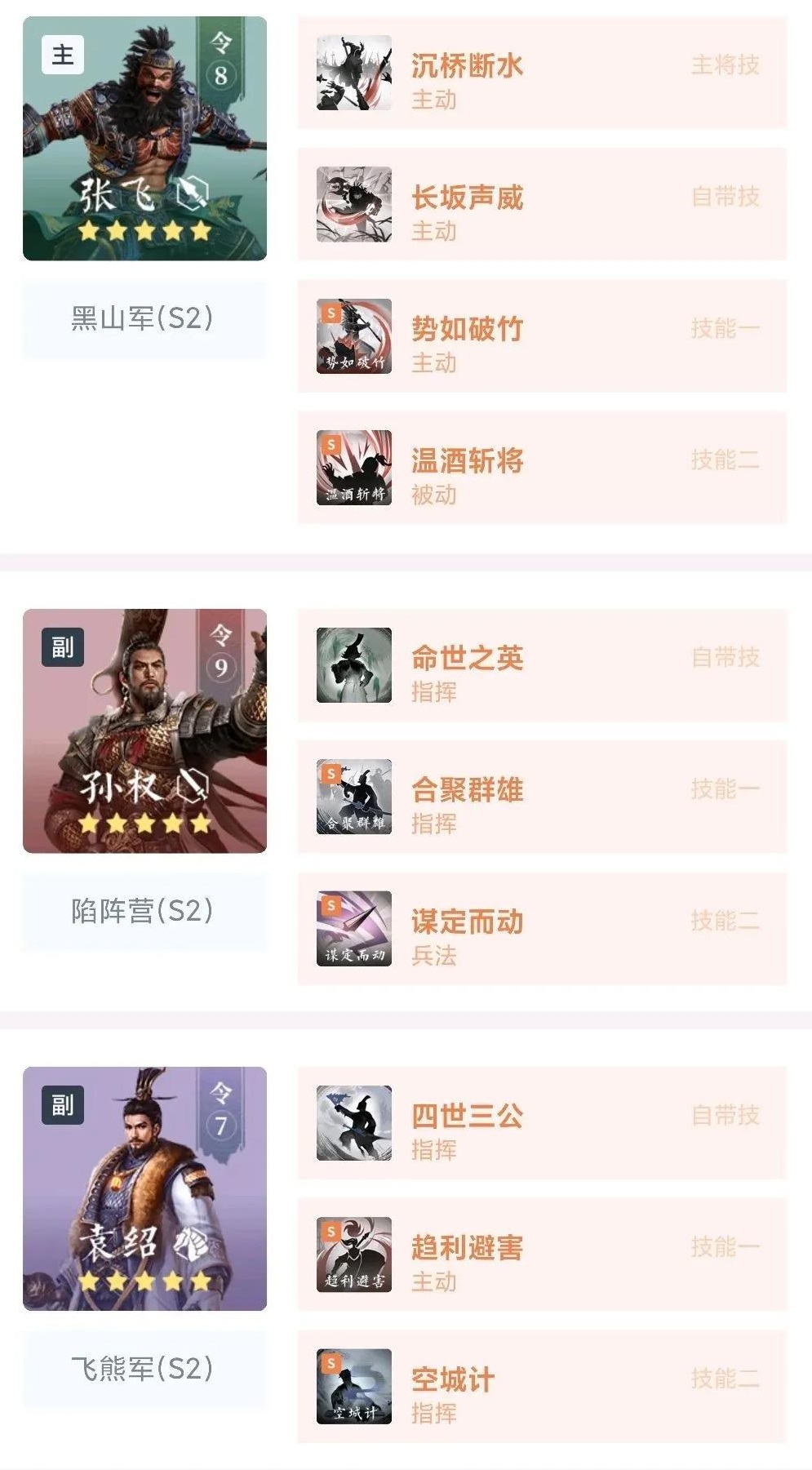Screen dimensions: 812x1470
Task: View the 命世之英 command skill
Action: [541, 665]
